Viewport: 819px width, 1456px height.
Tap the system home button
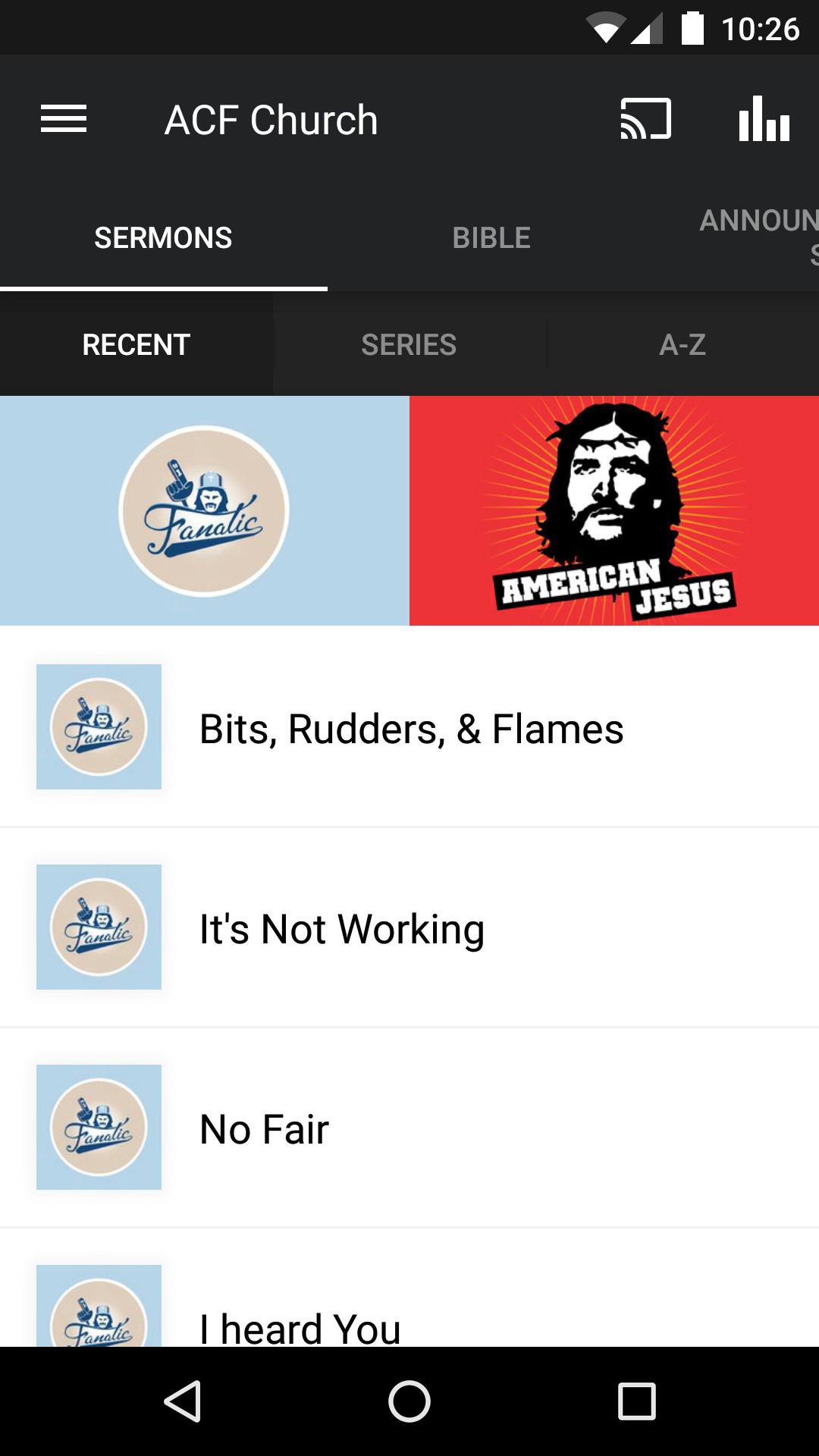coord(409,1401)
